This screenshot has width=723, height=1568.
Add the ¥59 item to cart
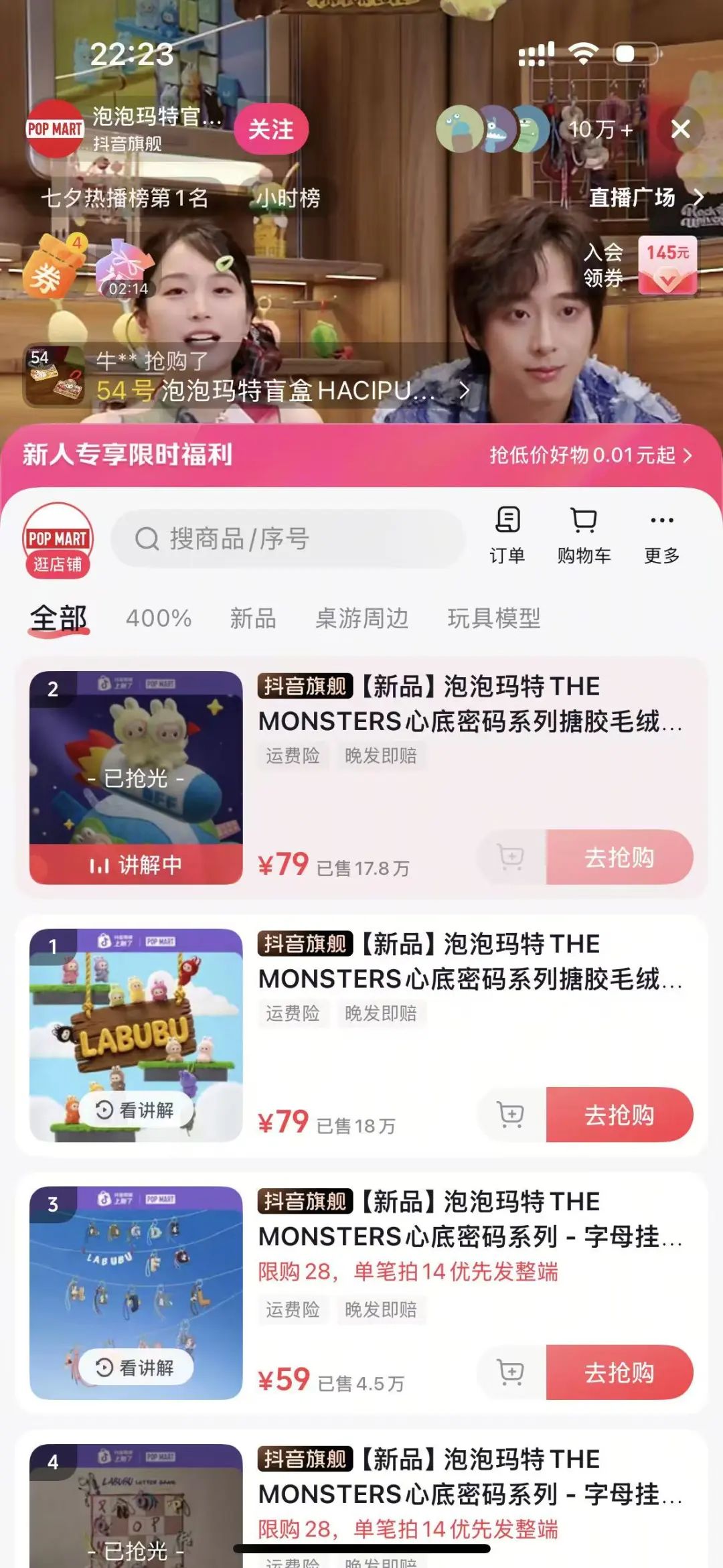tap(511, 1372)
